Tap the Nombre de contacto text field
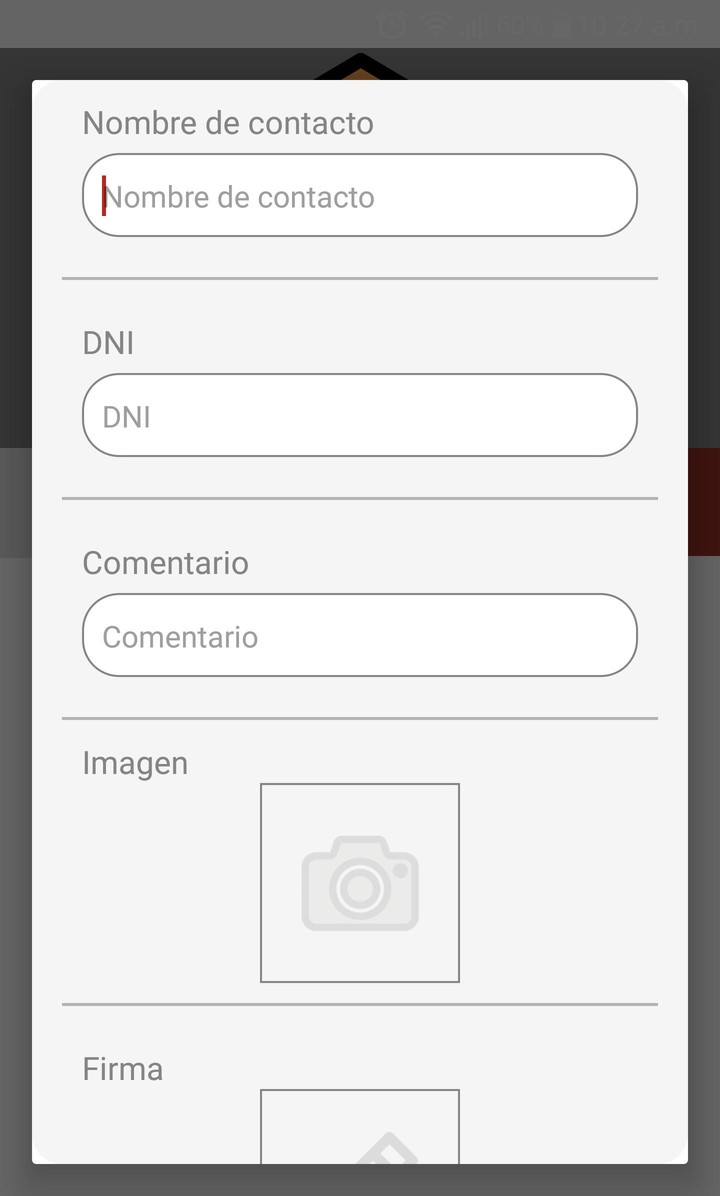The width and height of the screenshot is (720, 1196). click(x=360, y=195)
